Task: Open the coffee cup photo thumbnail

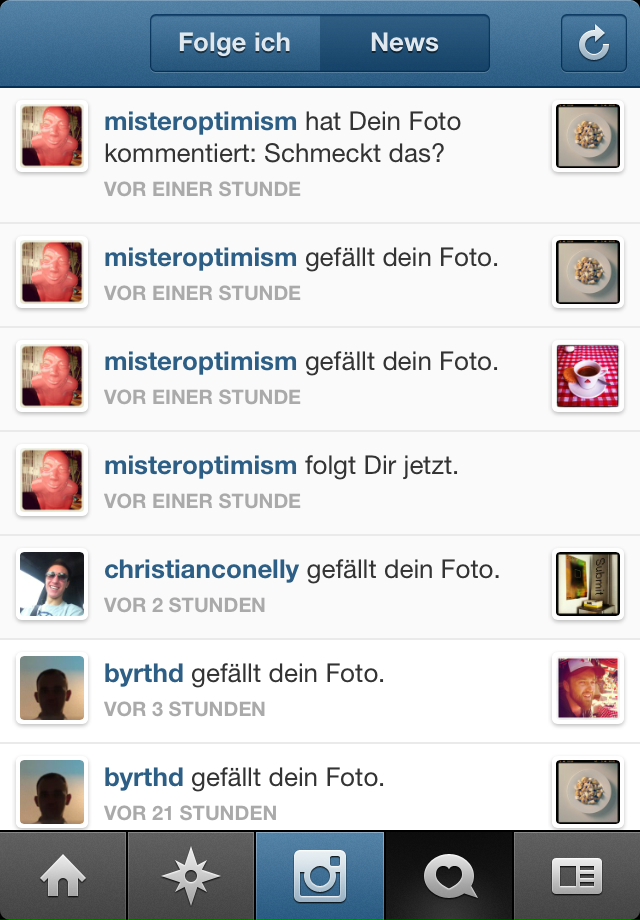Action: pos(587,376)
